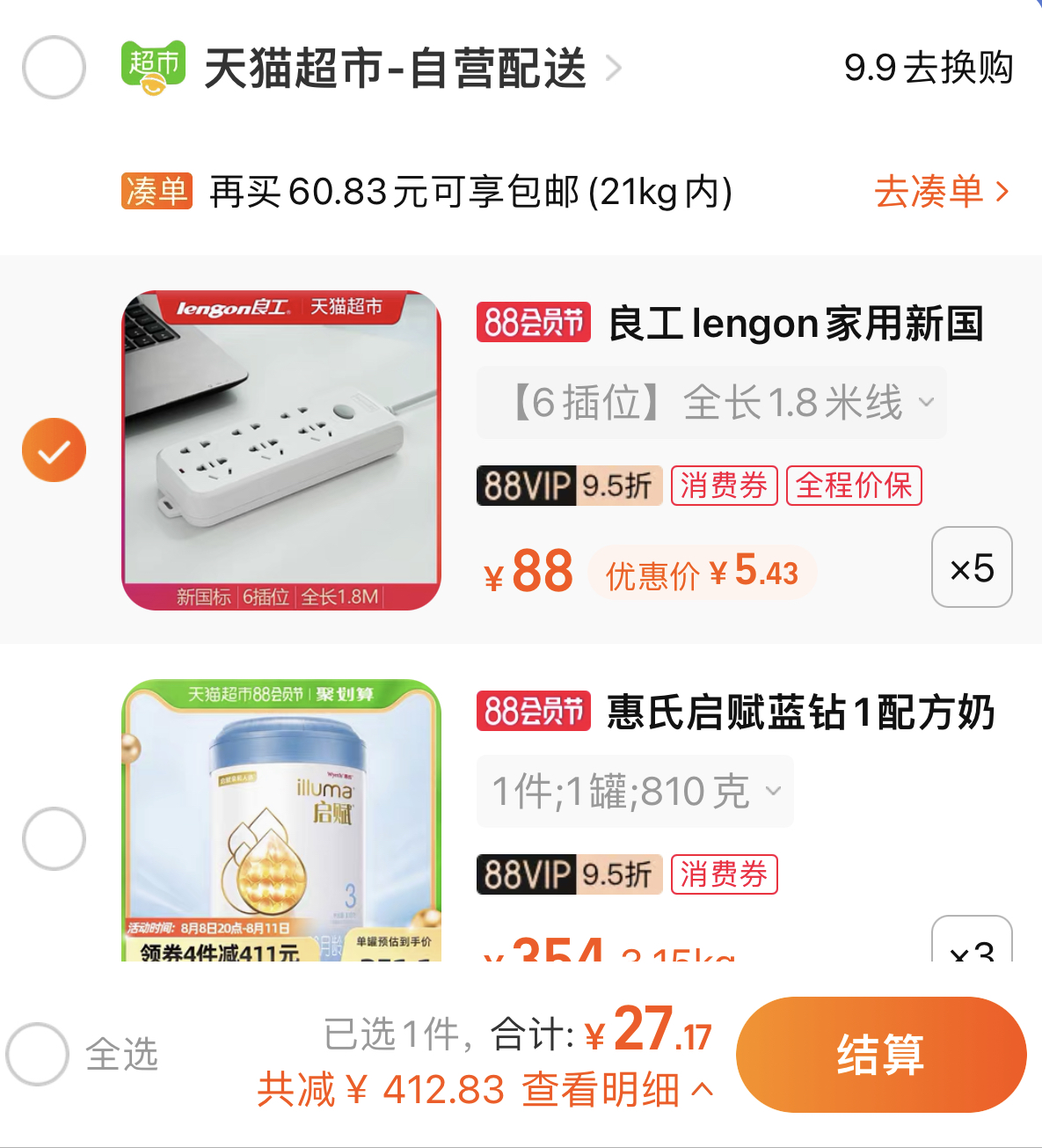Select all items from 天猫超市 store
1042x1148 pixels.
[x=54, y=68]
